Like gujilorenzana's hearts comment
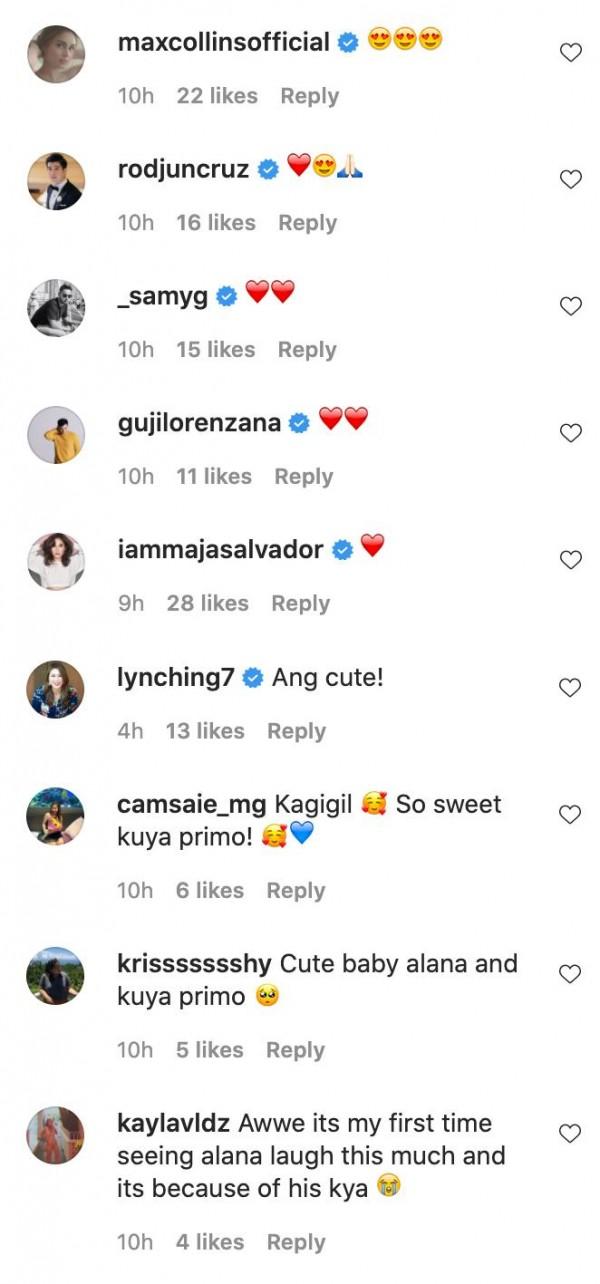This screenshot has height=1284, width=600. [x=570, y=433]
